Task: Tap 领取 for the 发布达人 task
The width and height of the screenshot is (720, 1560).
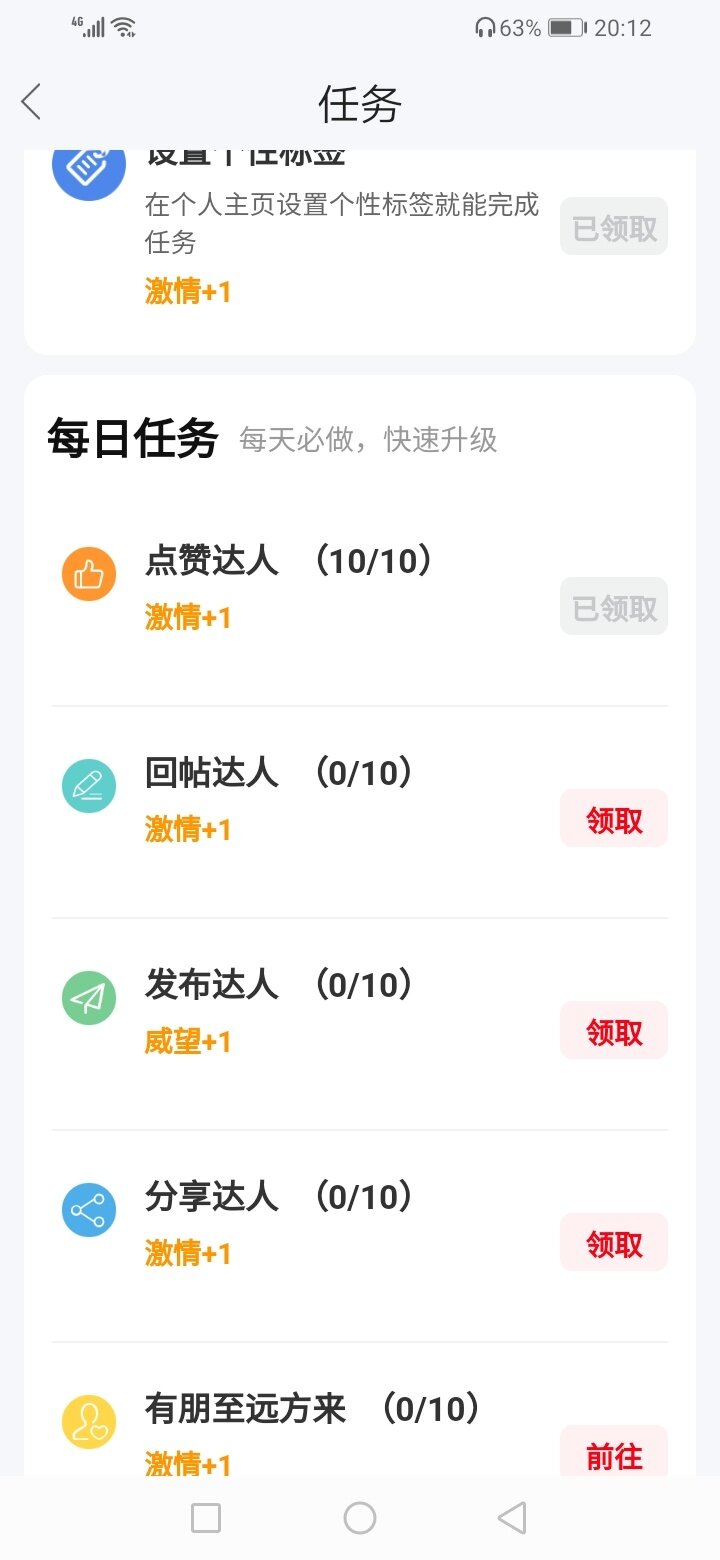Action: tap(614, 1030)
